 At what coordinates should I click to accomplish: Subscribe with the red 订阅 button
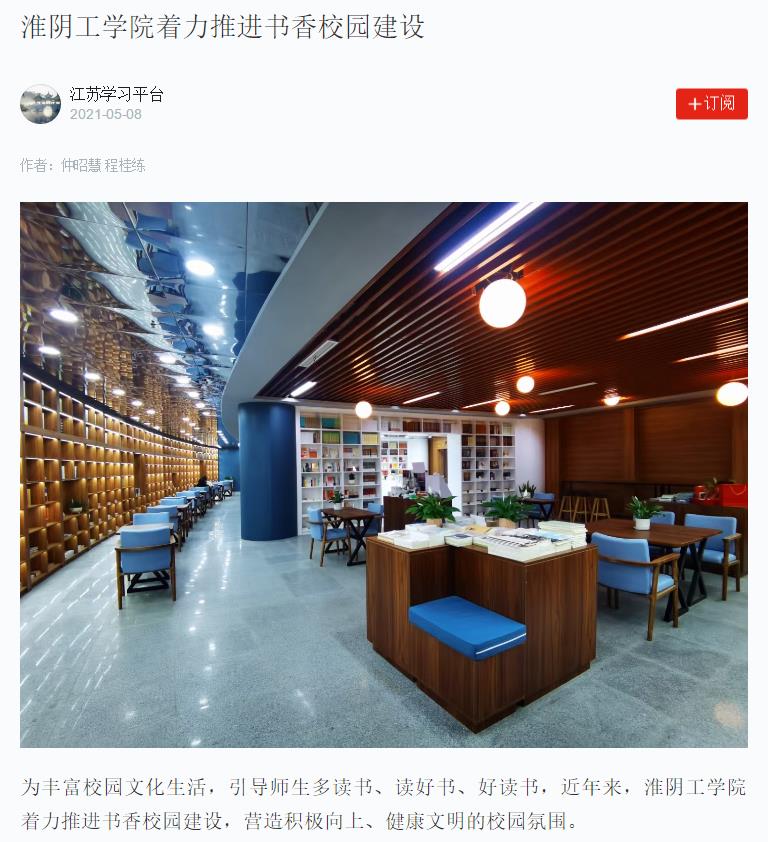click(x=711, y=104)
